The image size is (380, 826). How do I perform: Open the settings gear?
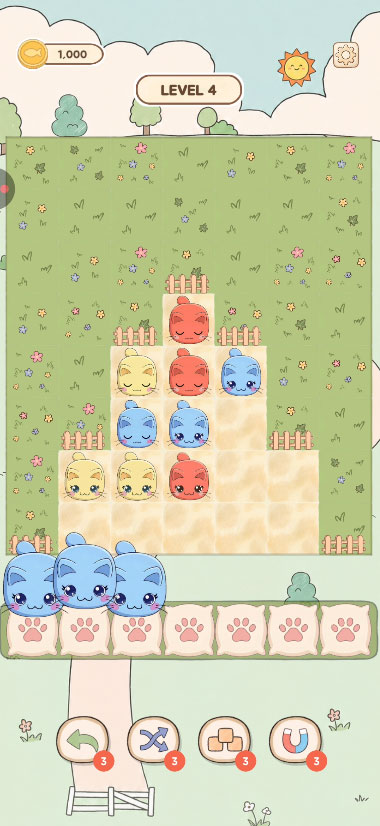click(x=346, y=55)
